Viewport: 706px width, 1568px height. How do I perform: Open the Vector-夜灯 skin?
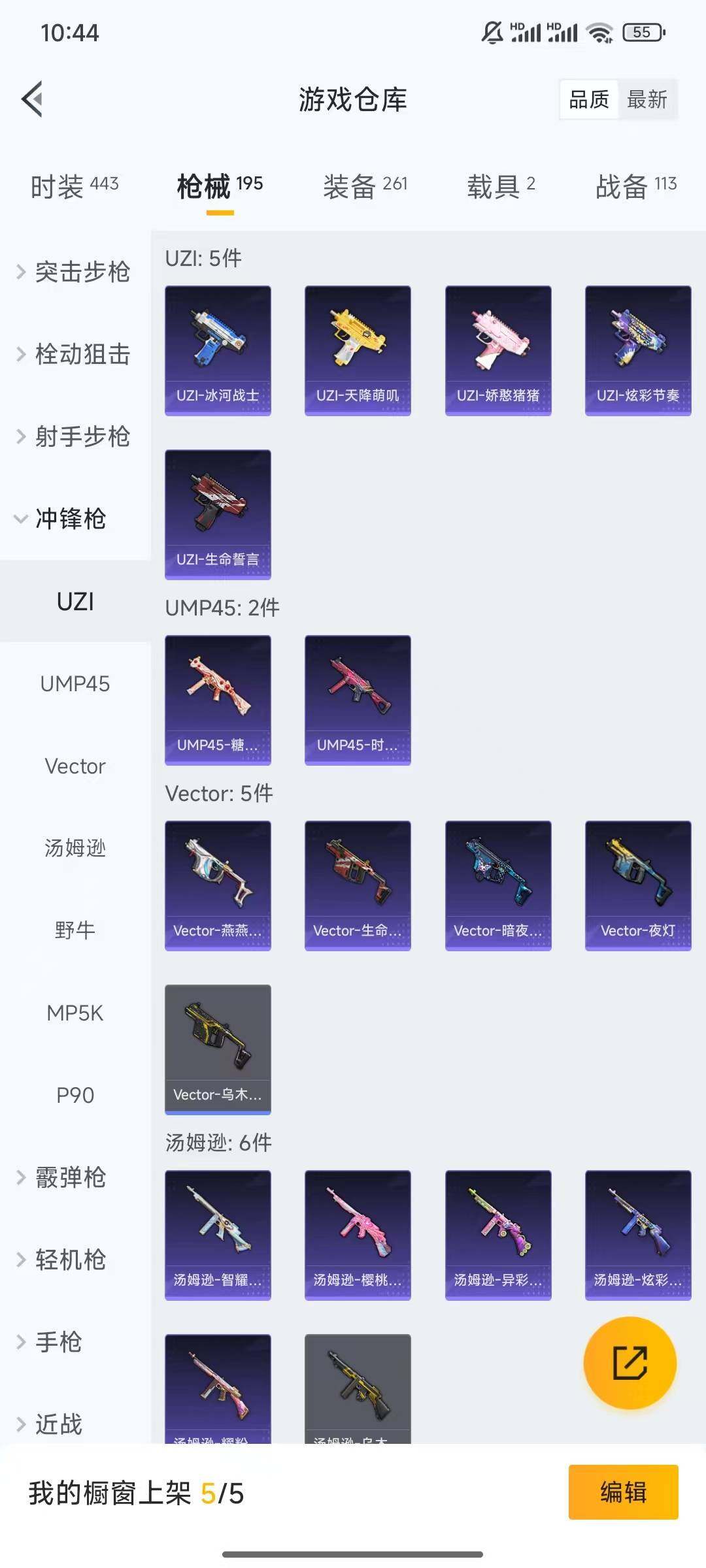(638, 885)
